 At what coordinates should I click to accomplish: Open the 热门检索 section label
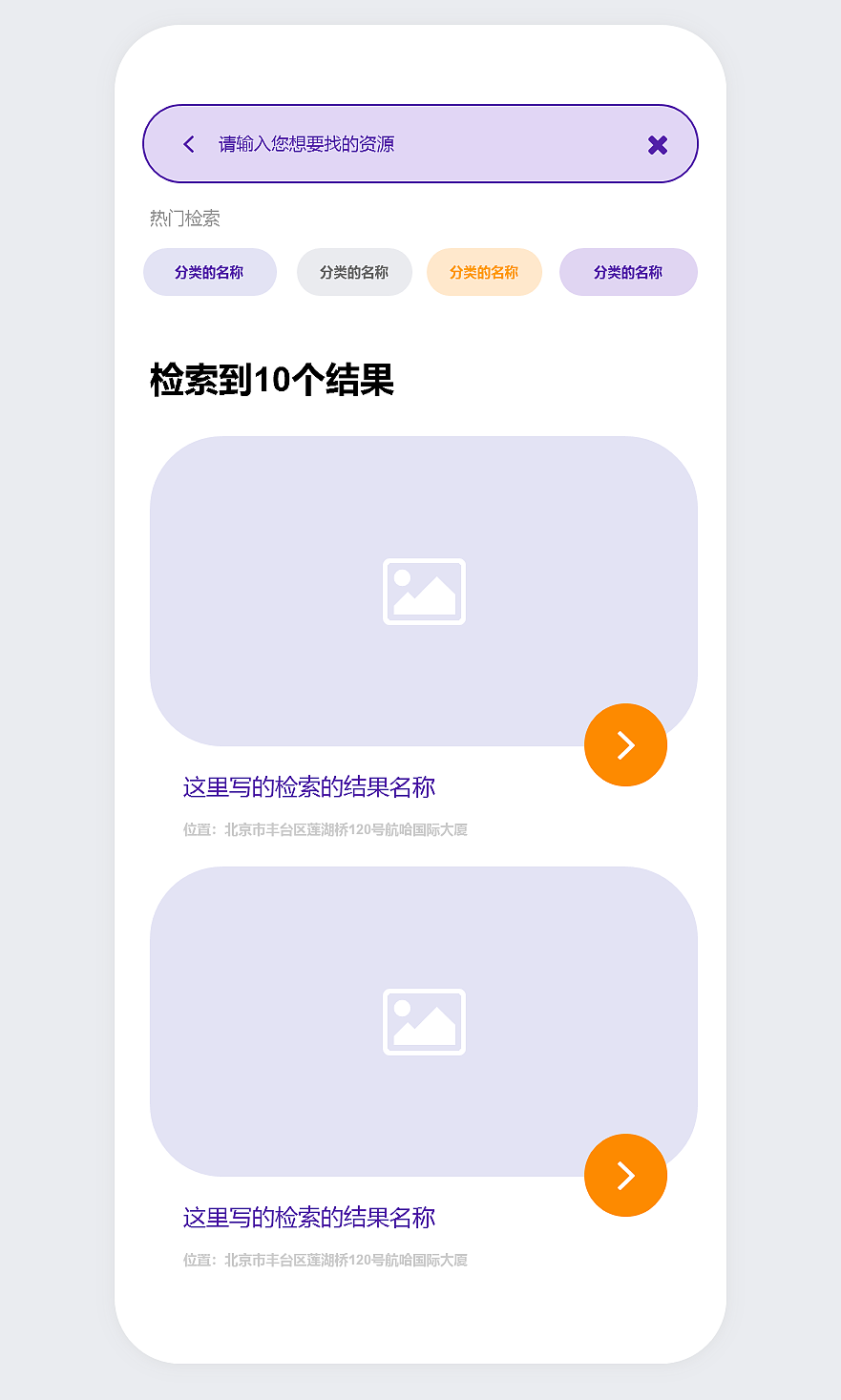tap(183, 219)
